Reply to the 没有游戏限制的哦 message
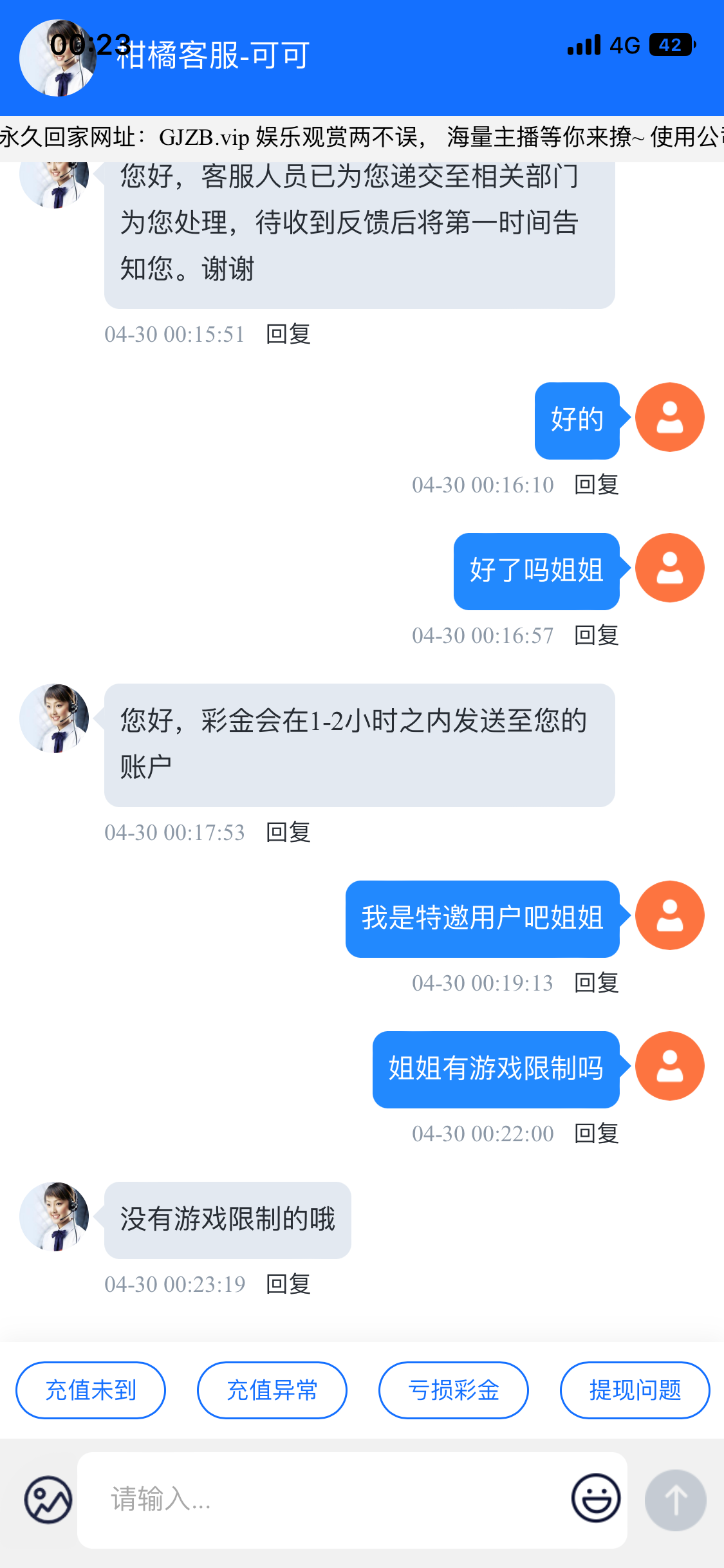Image resolution: width=724 pixels, height=1568 pixels. 288,1284
